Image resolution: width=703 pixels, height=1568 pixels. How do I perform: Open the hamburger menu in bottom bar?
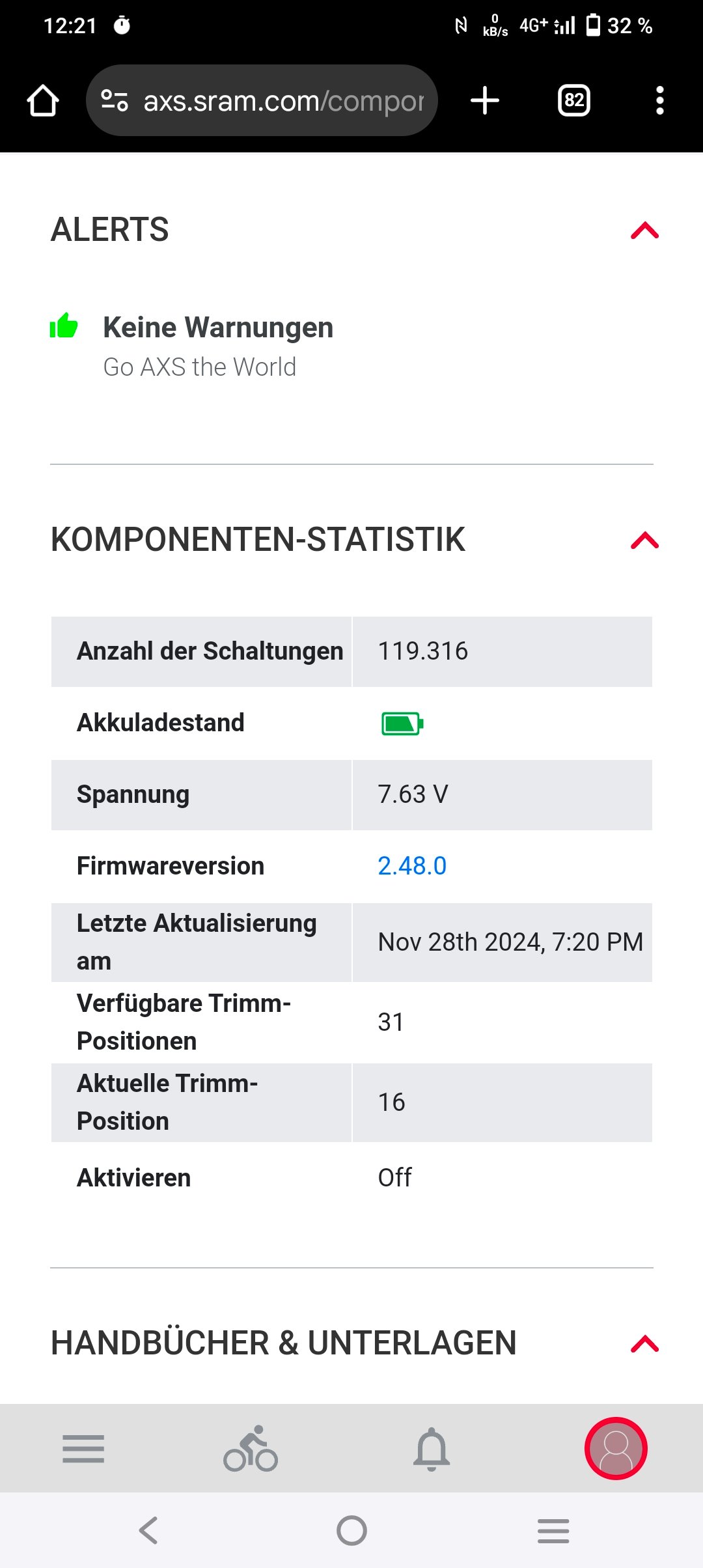[x=83, y=1449]
